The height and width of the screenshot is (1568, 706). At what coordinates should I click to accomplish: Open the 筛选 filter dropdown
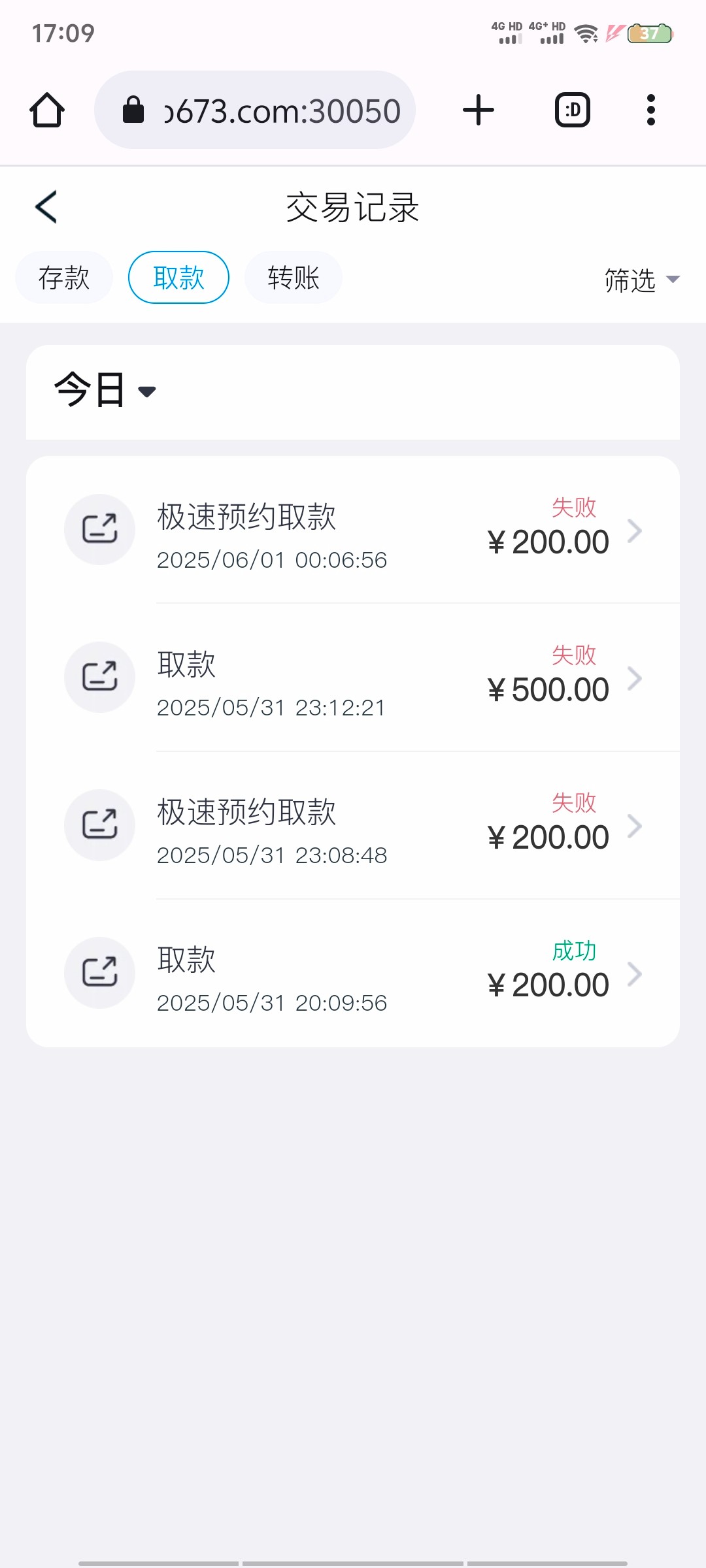[x=642, y=280]
